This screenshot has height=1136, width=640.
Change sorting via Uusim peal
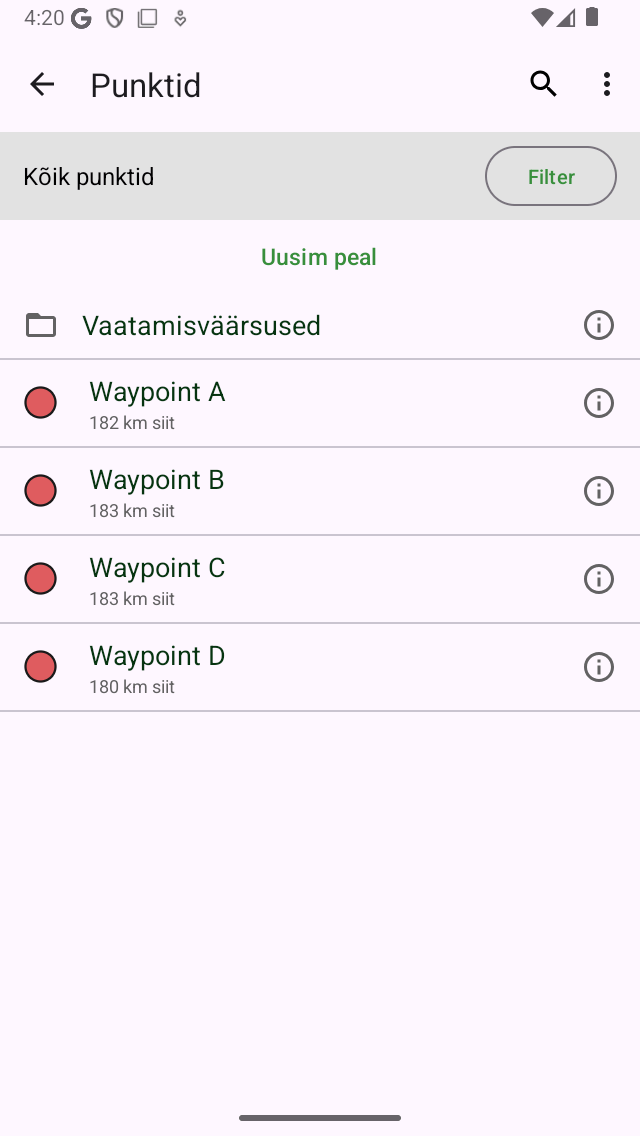(319, 257)
